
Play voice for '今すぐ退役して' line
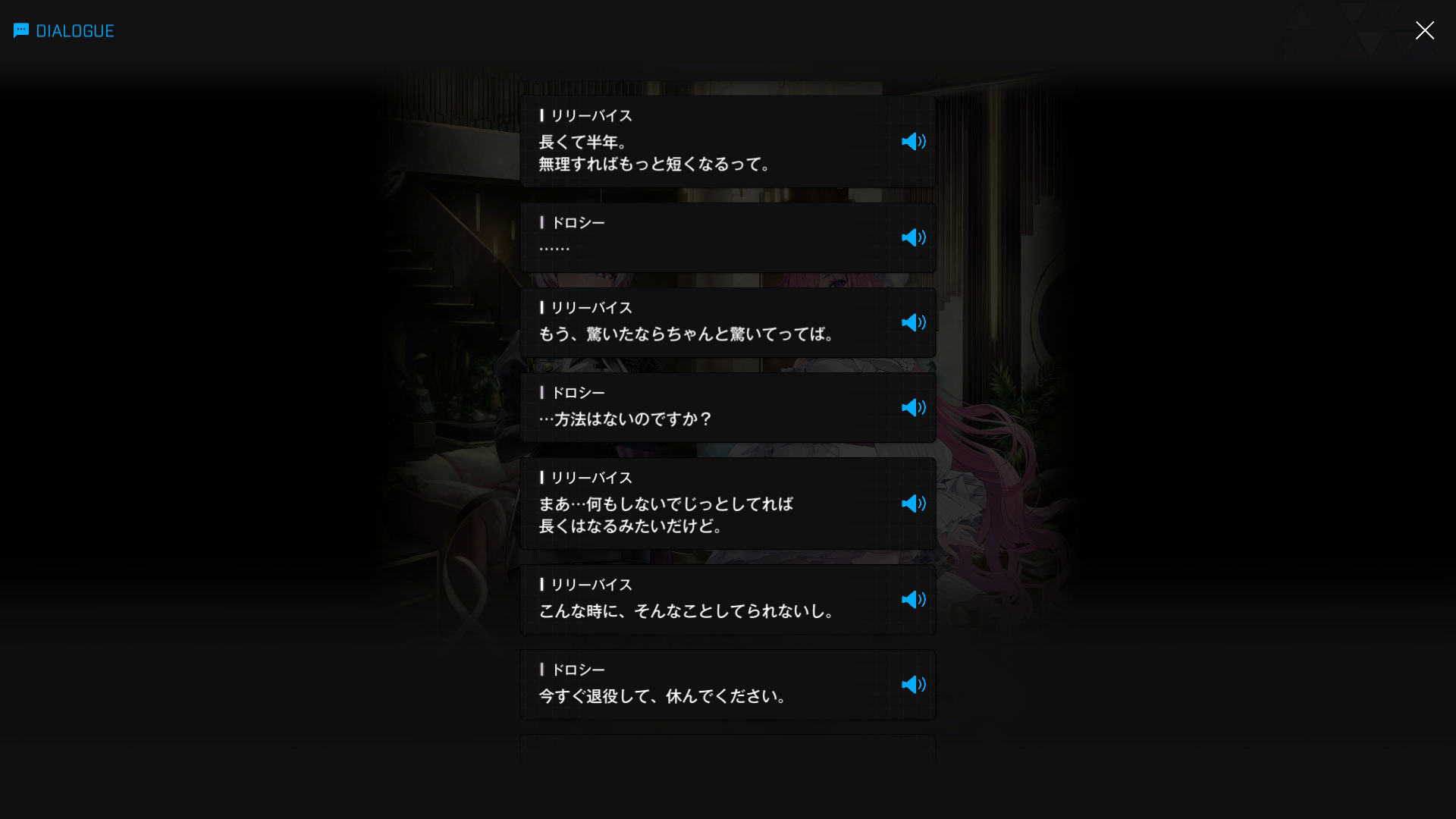click(x=913, y=685)
